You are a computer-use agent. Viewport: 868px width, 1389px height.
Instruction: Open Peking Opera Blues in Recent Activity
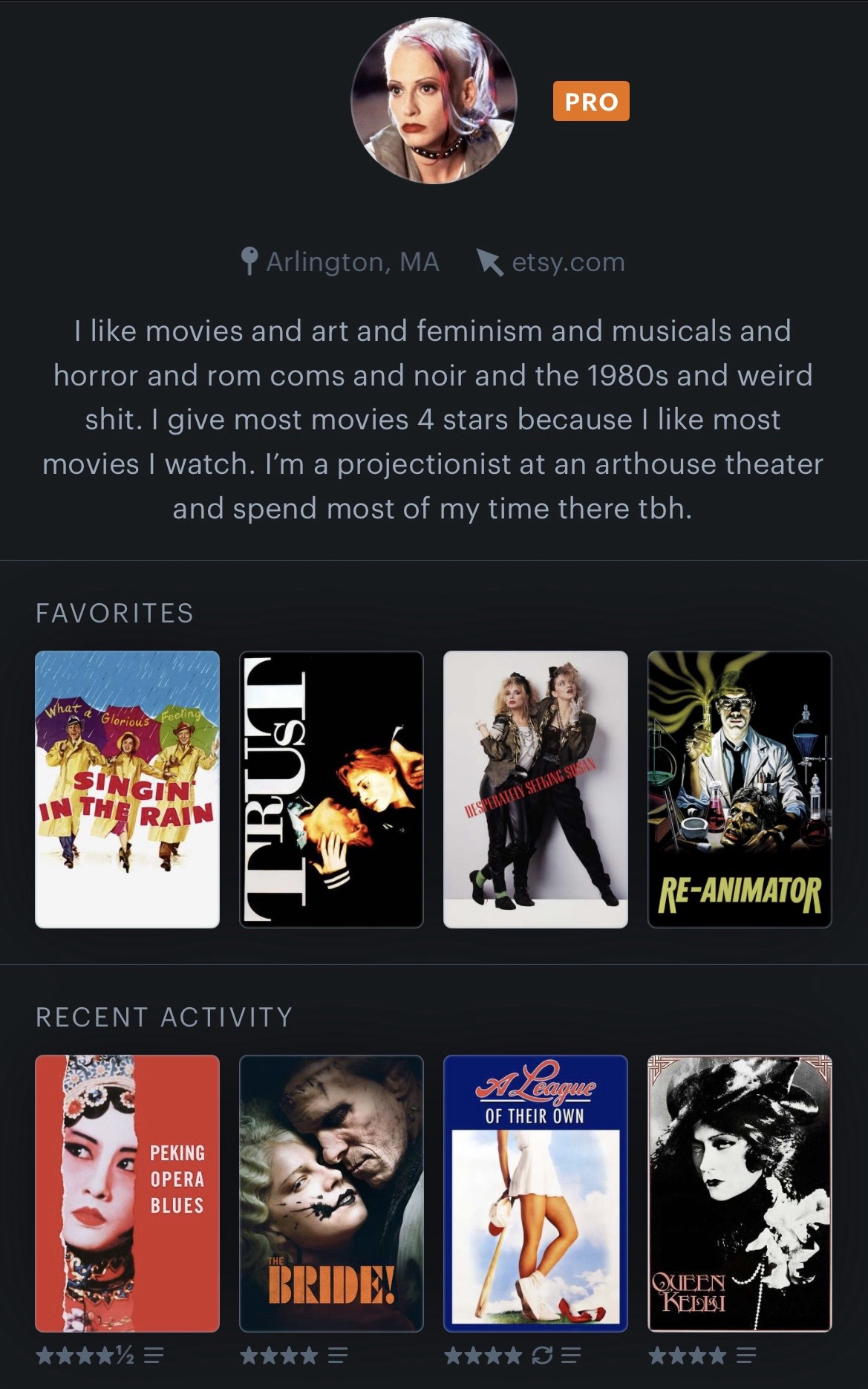click(x=127, y=1193)
